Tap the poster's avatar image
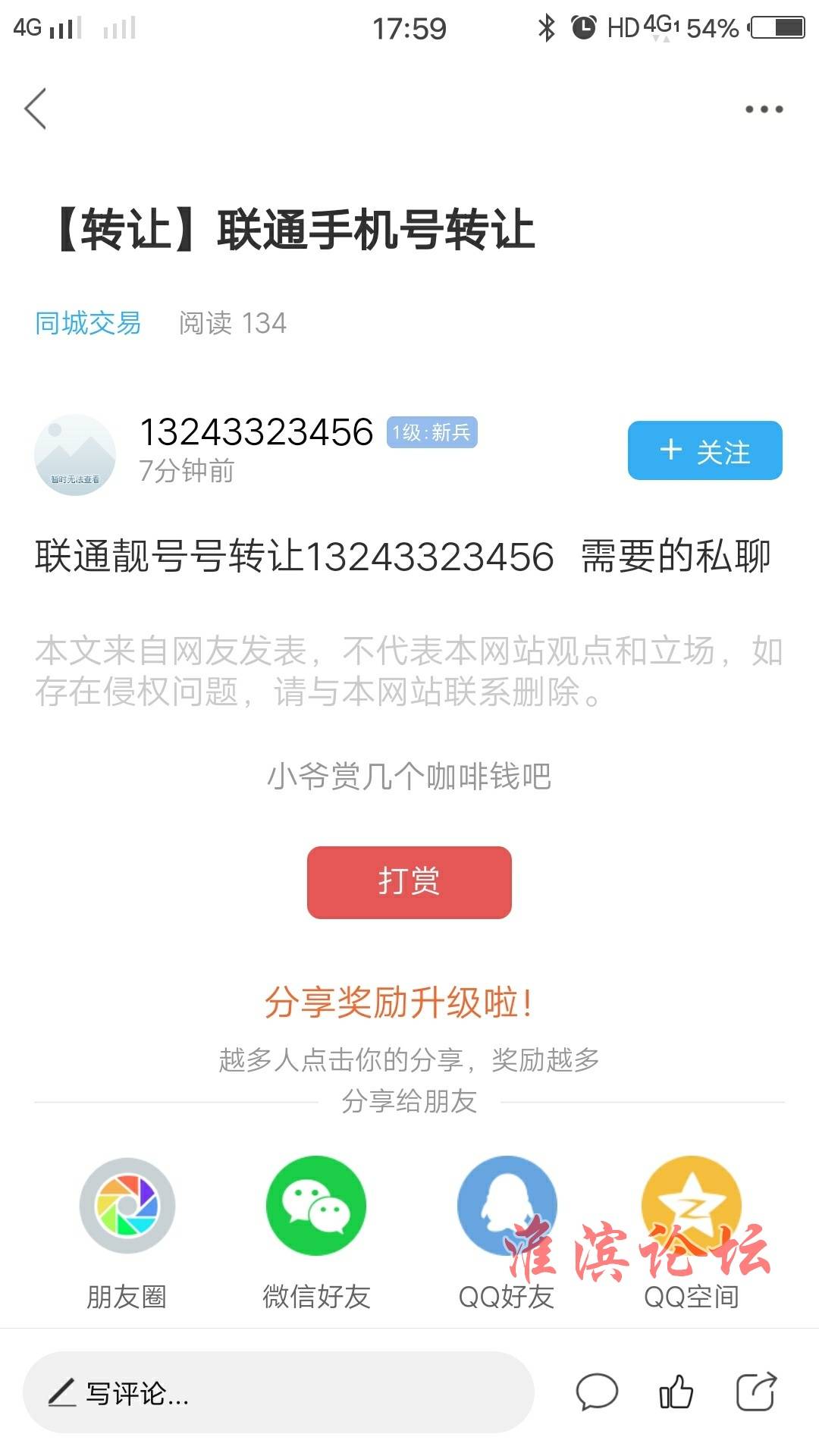 tap(75, 454)
